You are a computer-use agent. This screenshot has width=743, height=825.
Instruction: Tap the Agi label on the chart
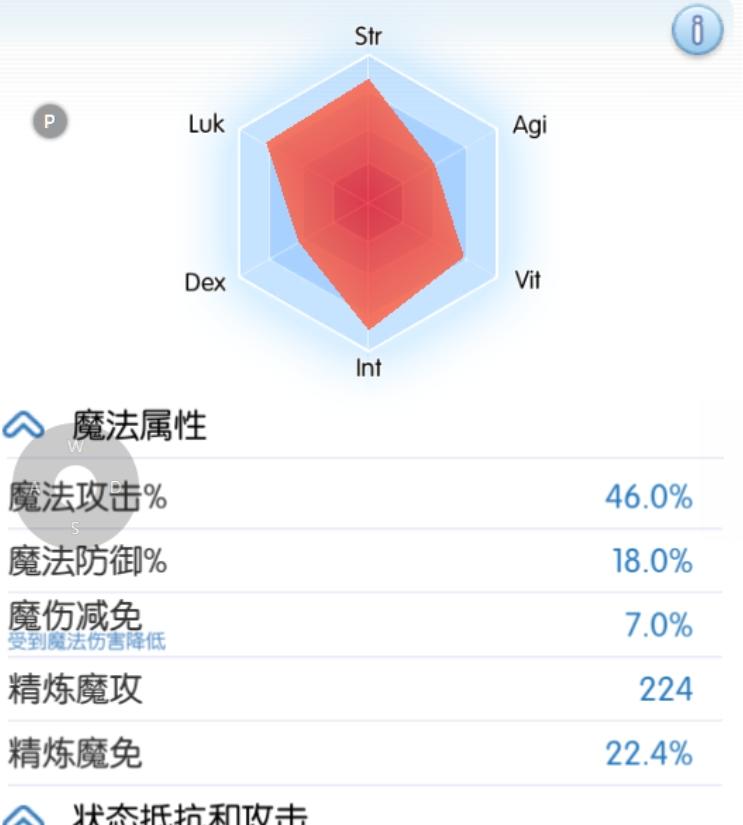point(529,125)
